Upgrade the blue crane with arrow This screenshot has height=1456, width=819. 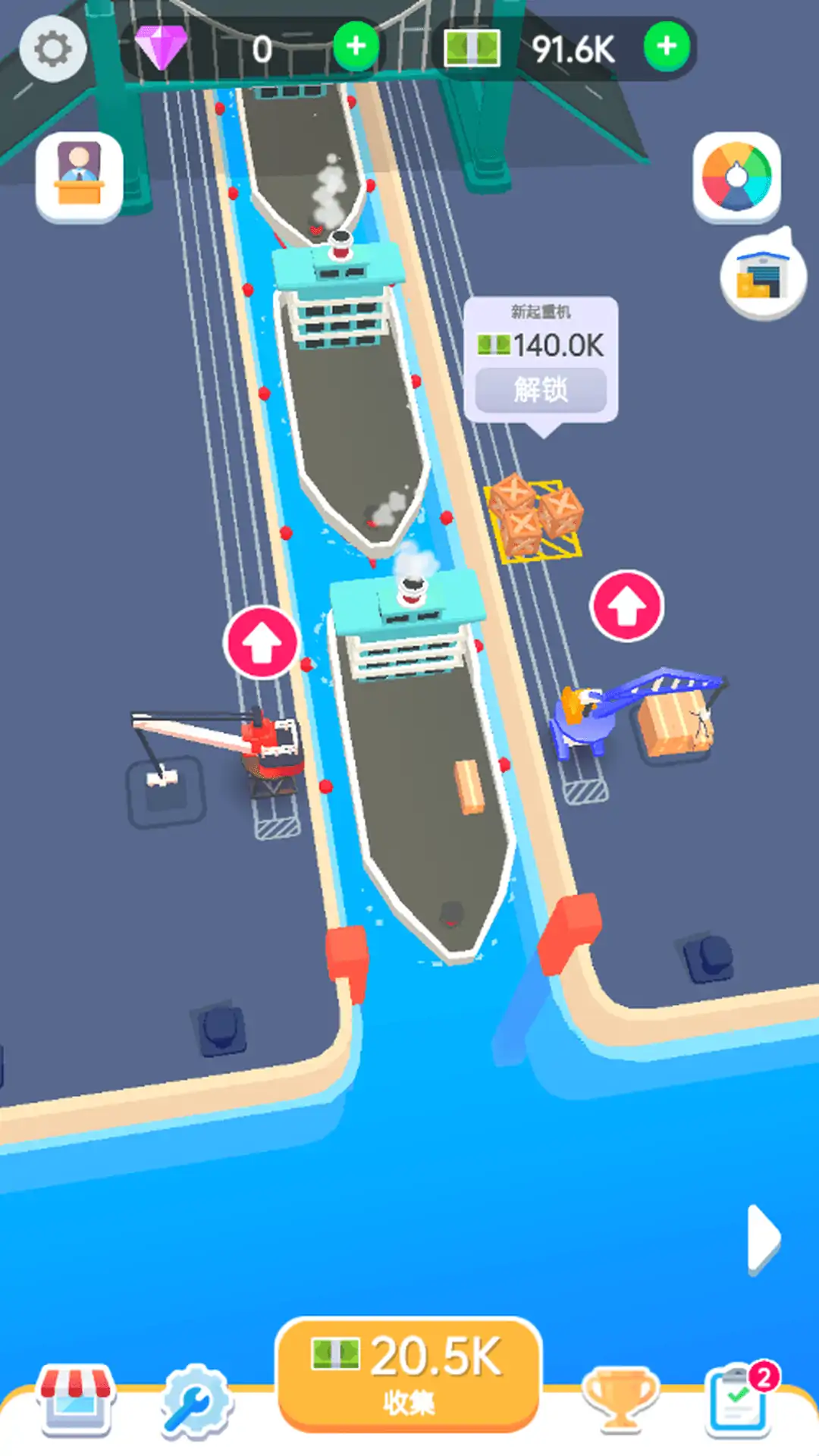(x=626, y=606)
